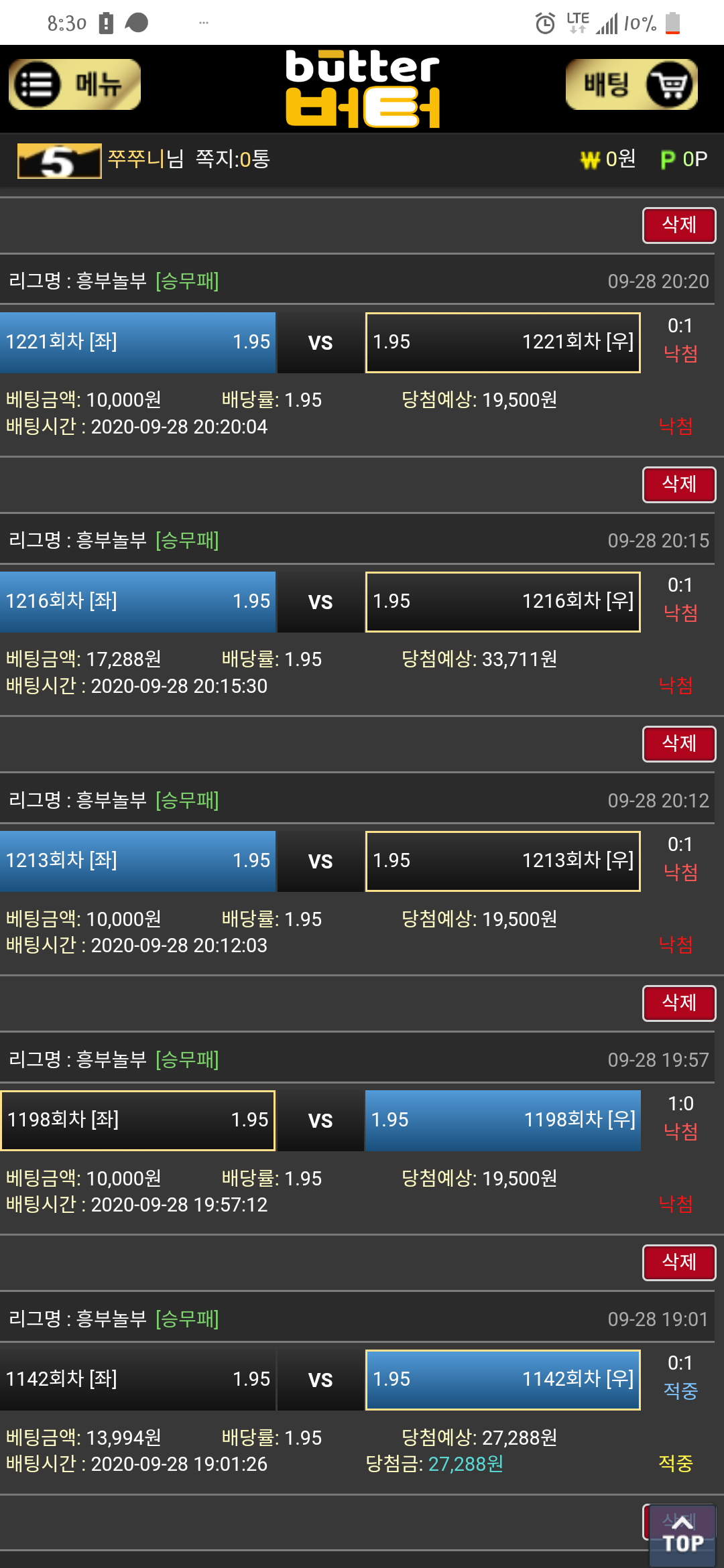Delete the 1198회차 bet record
The image size is (724, 1568).
678,1003
